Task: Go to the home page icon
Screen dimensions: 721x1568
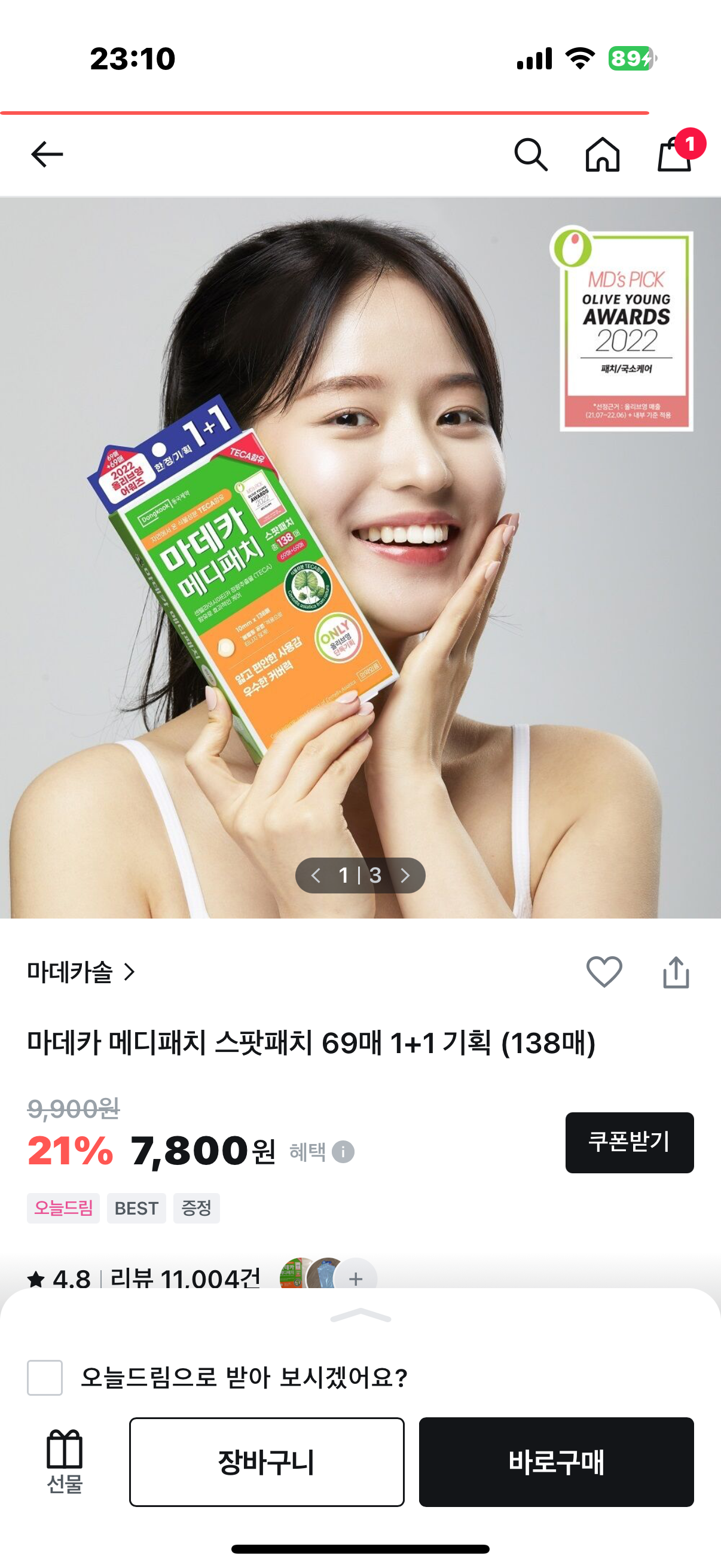Action: click(603, 155)
